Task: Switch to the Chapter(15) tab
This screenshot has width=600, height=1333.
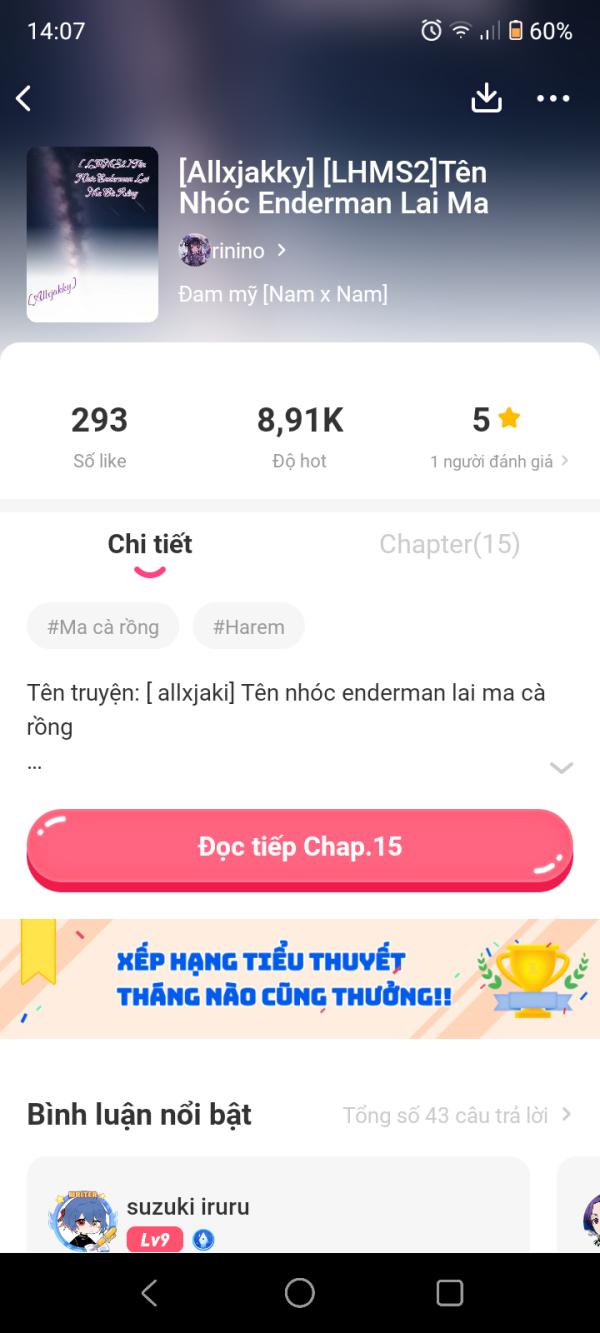Action: 449,544
